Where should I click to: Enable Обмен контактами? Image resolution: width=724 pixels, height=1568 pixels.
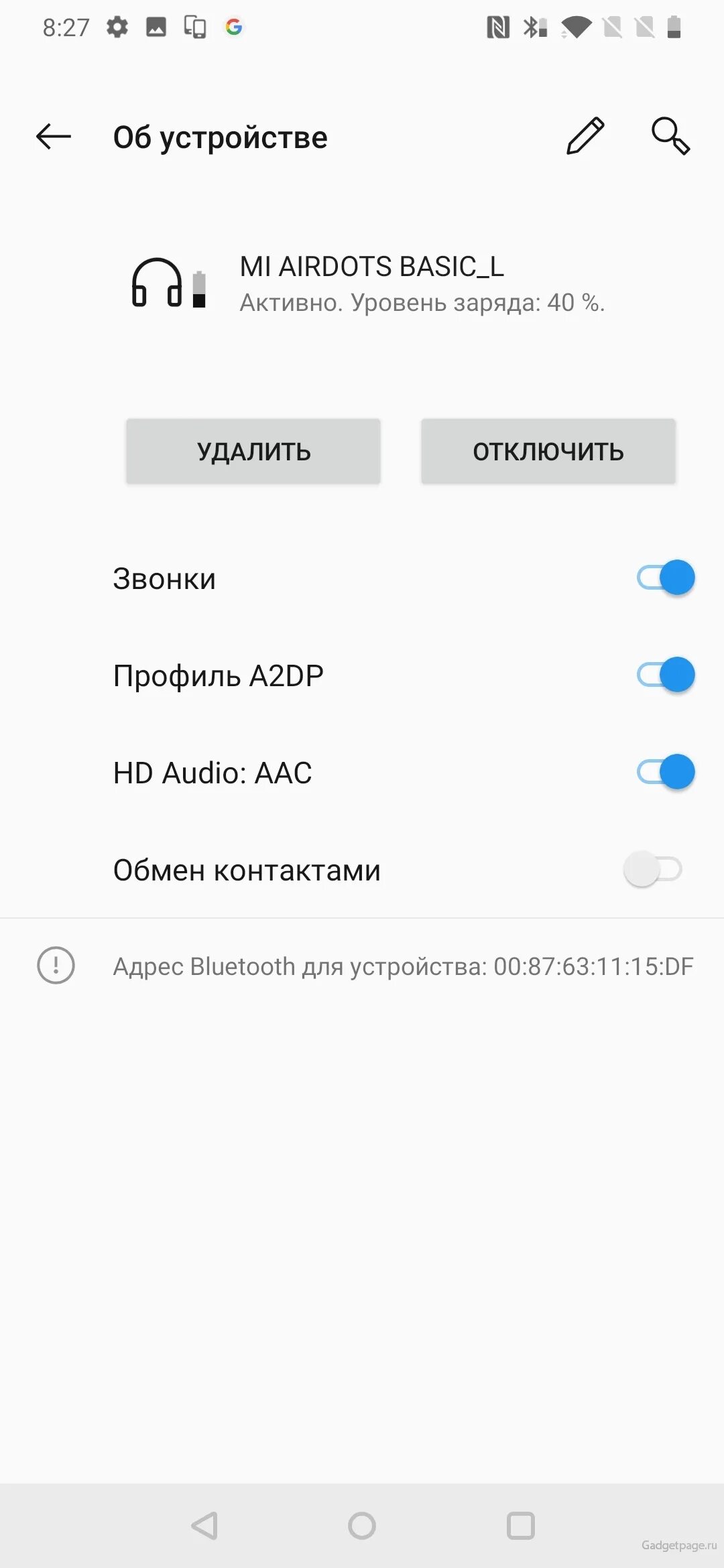click(653, 869)
